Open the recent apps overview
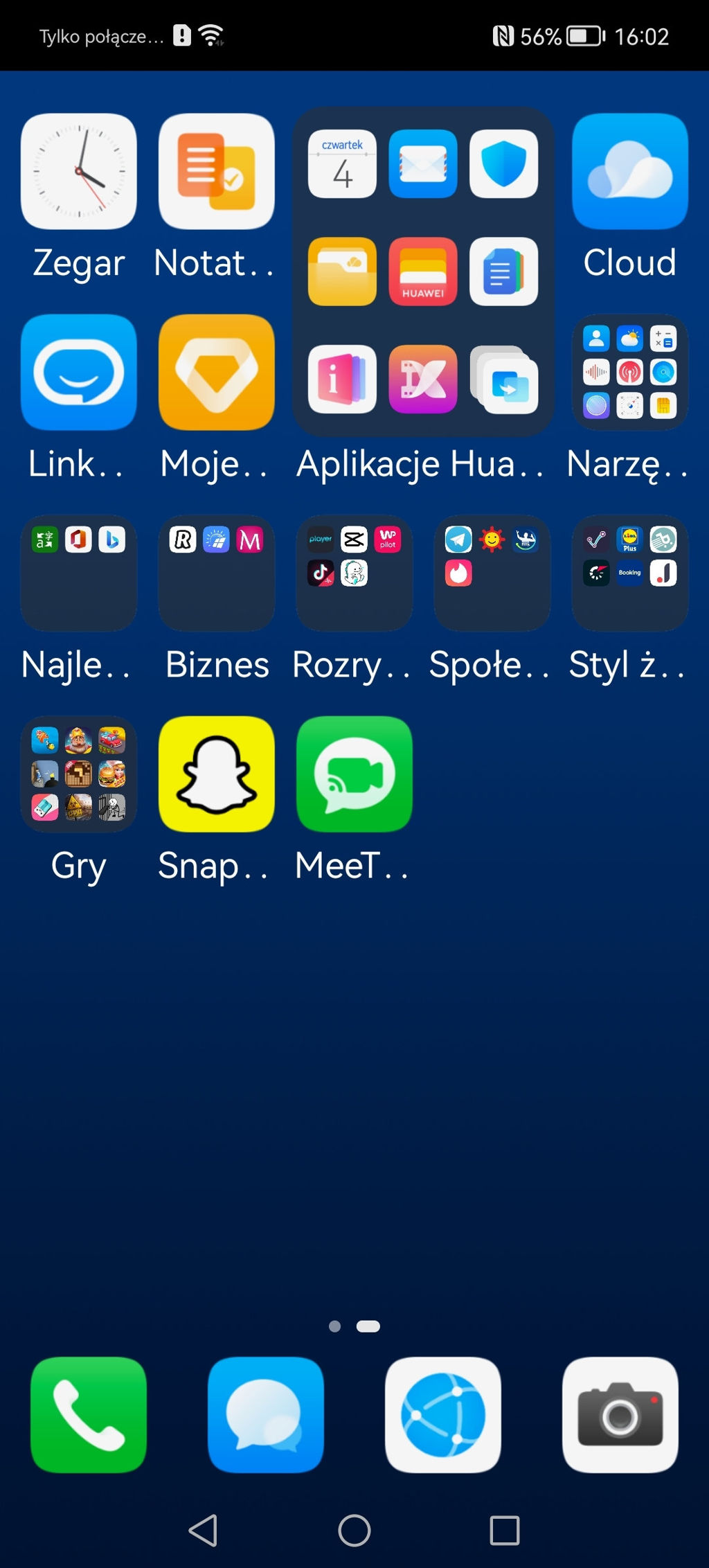The height and width of the screenshot is (1568, 709). pos(505,1530)
